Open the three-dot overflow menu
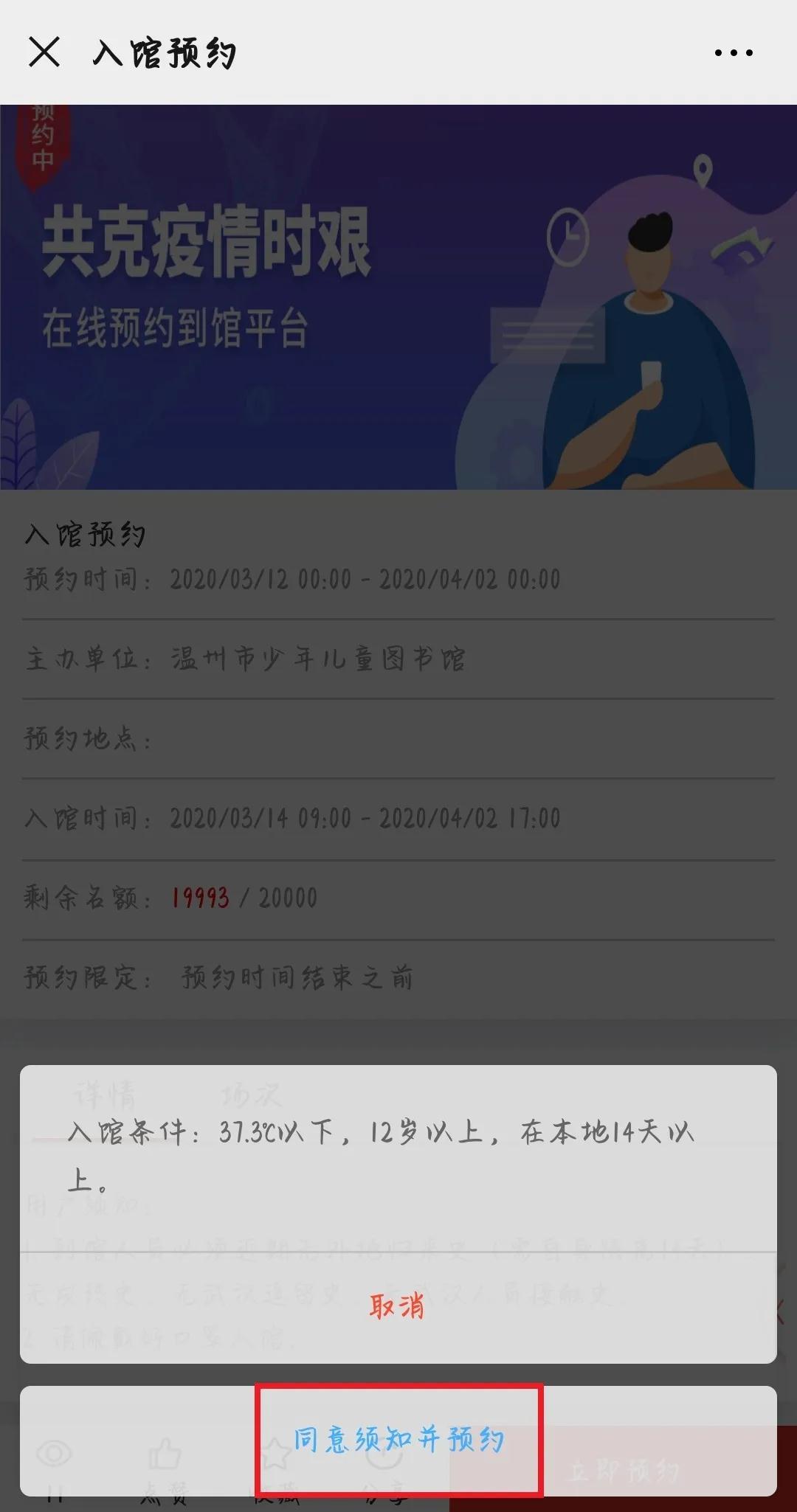This screenshot has width=797, height=1512. (734, 52)
